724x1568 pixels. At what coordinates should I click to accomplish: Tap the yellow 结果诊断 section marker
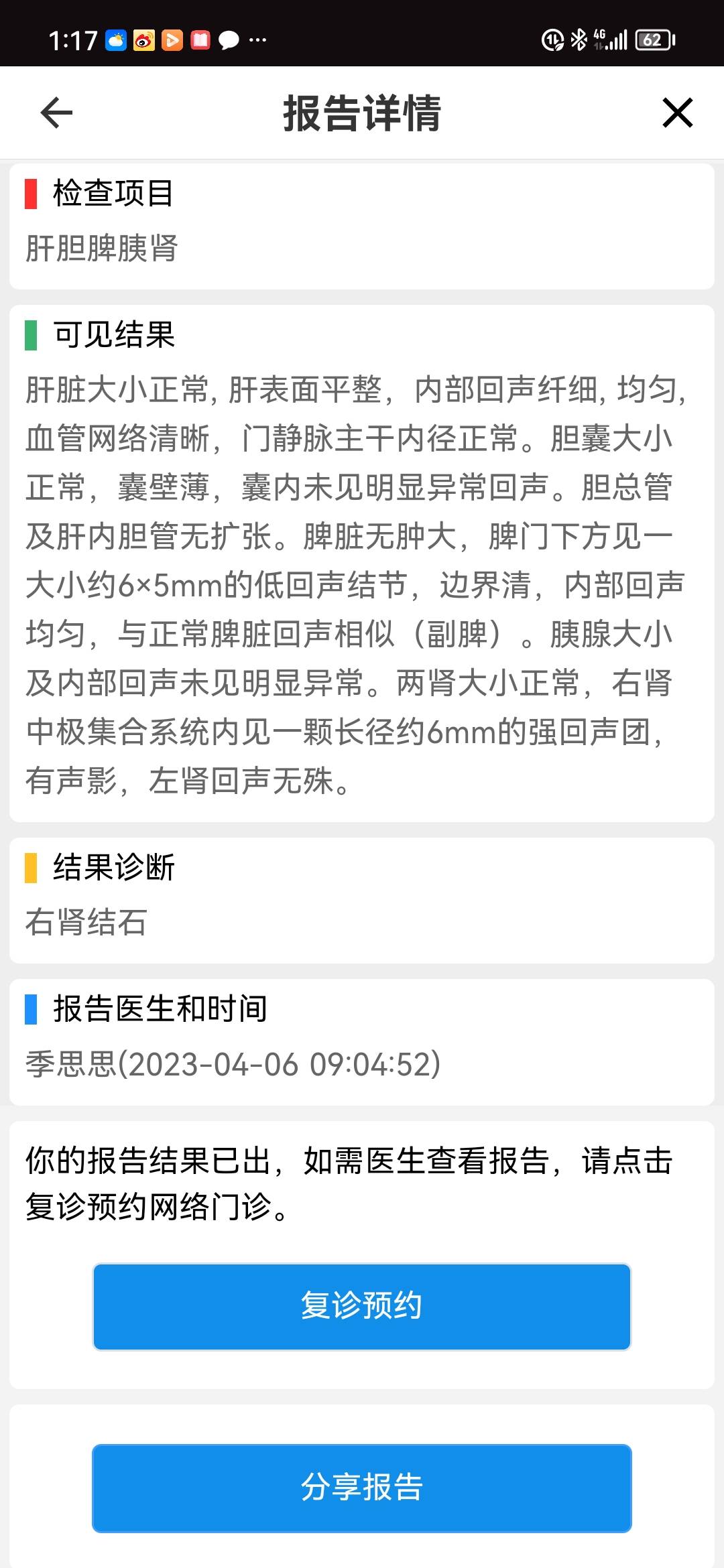[29, 870]
